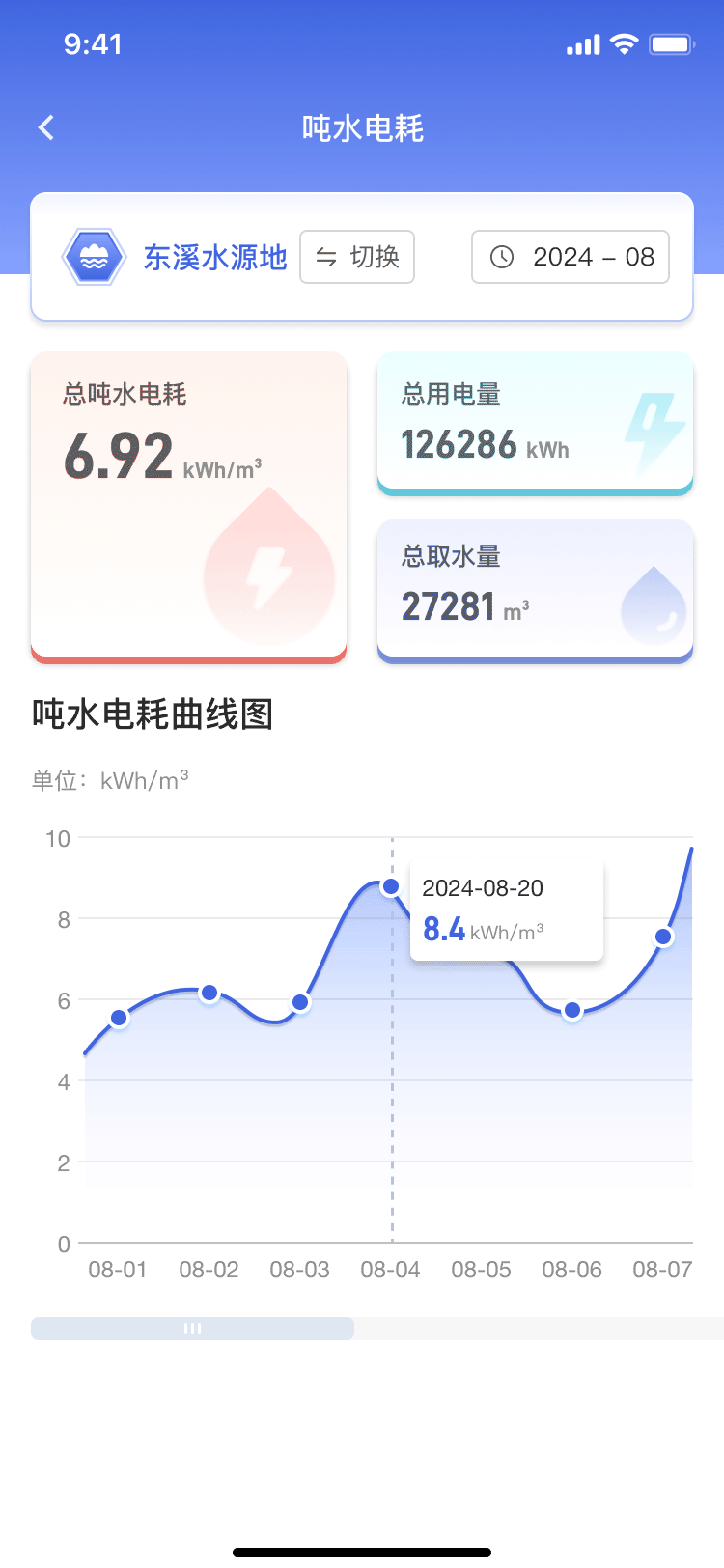Click the 2024-08-20 tooltip on chart
The image size is (724, 1568).
[506, 909]
